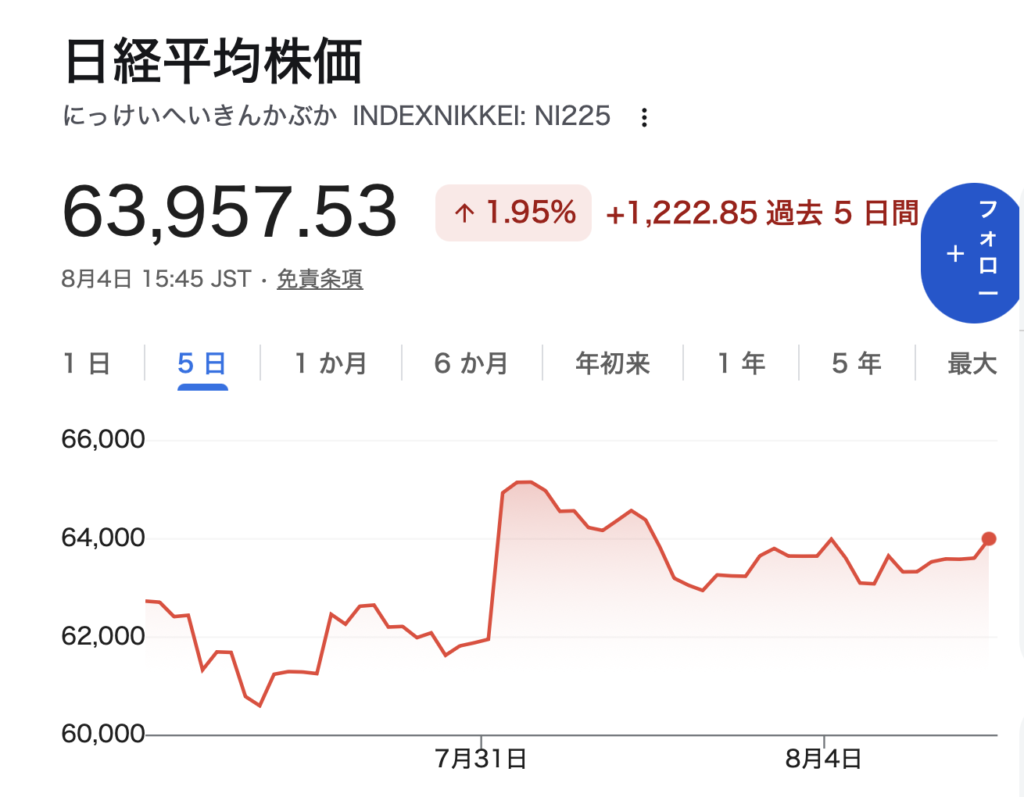Show the 6か月 chart range

472,363
